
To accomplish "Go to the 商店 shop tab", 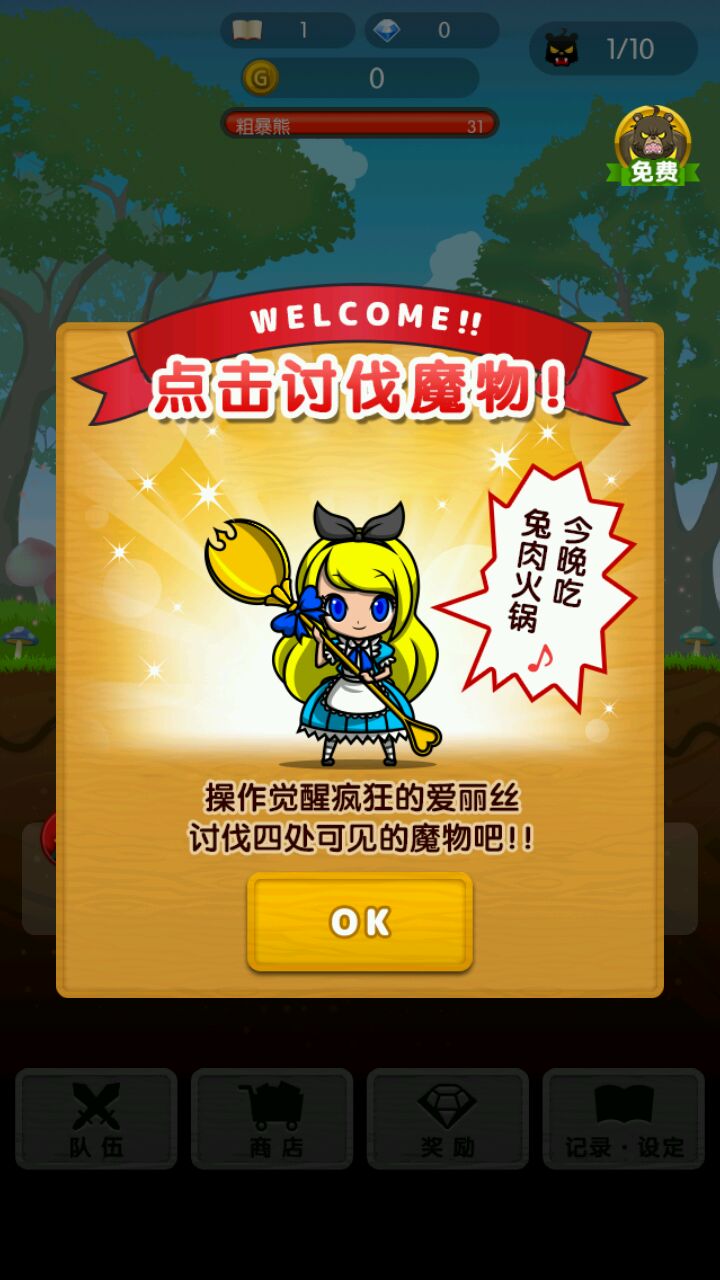I will coord(272,1118).
